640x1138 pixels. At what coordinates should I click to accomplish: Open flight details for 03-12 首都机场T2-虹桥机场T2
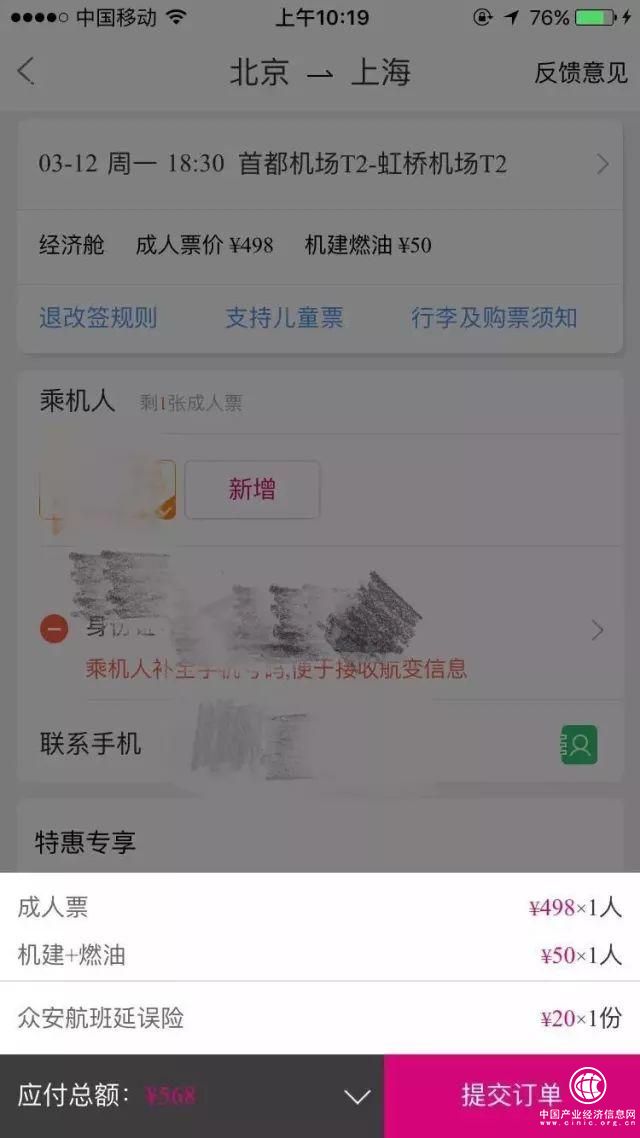click(x=320, y=164)
